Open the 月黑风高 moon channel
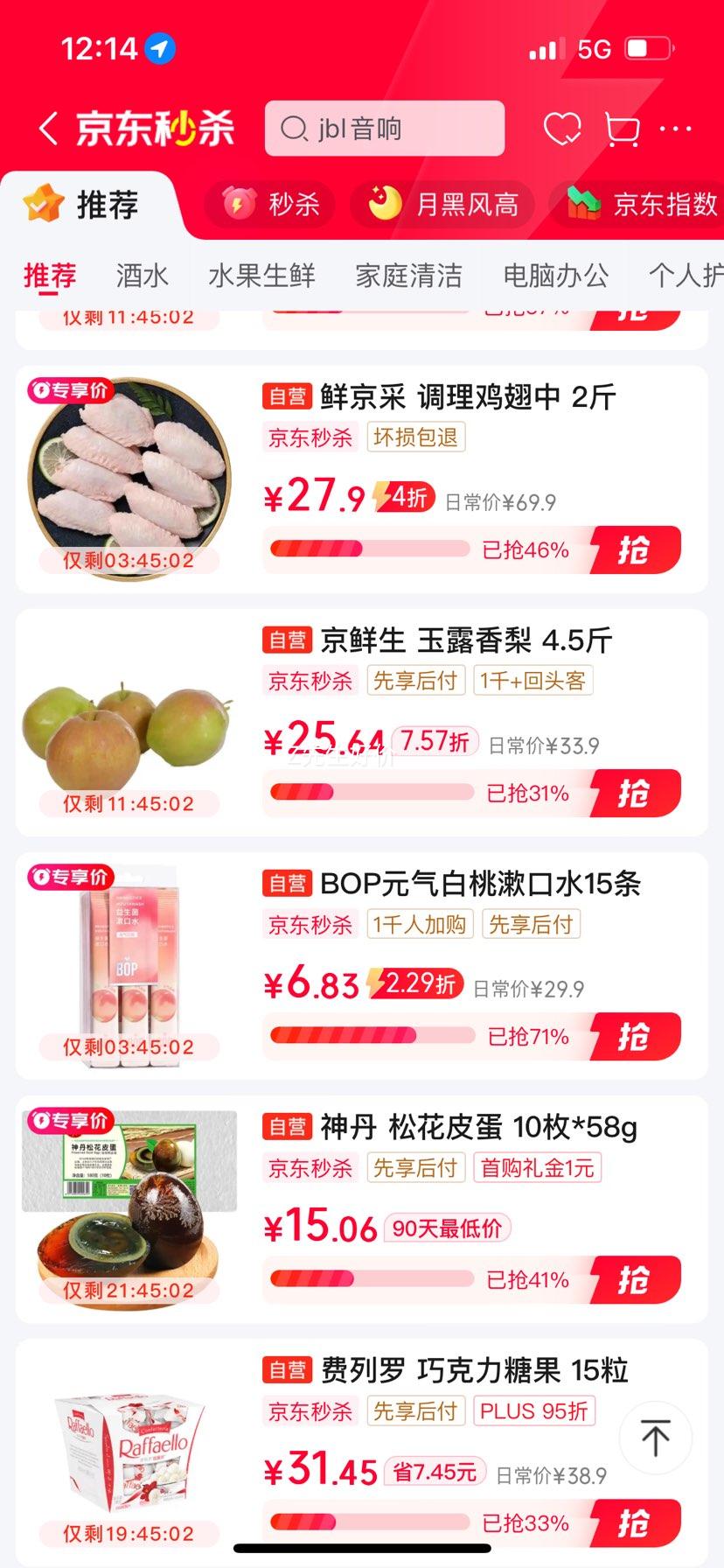This screenshot has width=724, height=1568. 441,204
